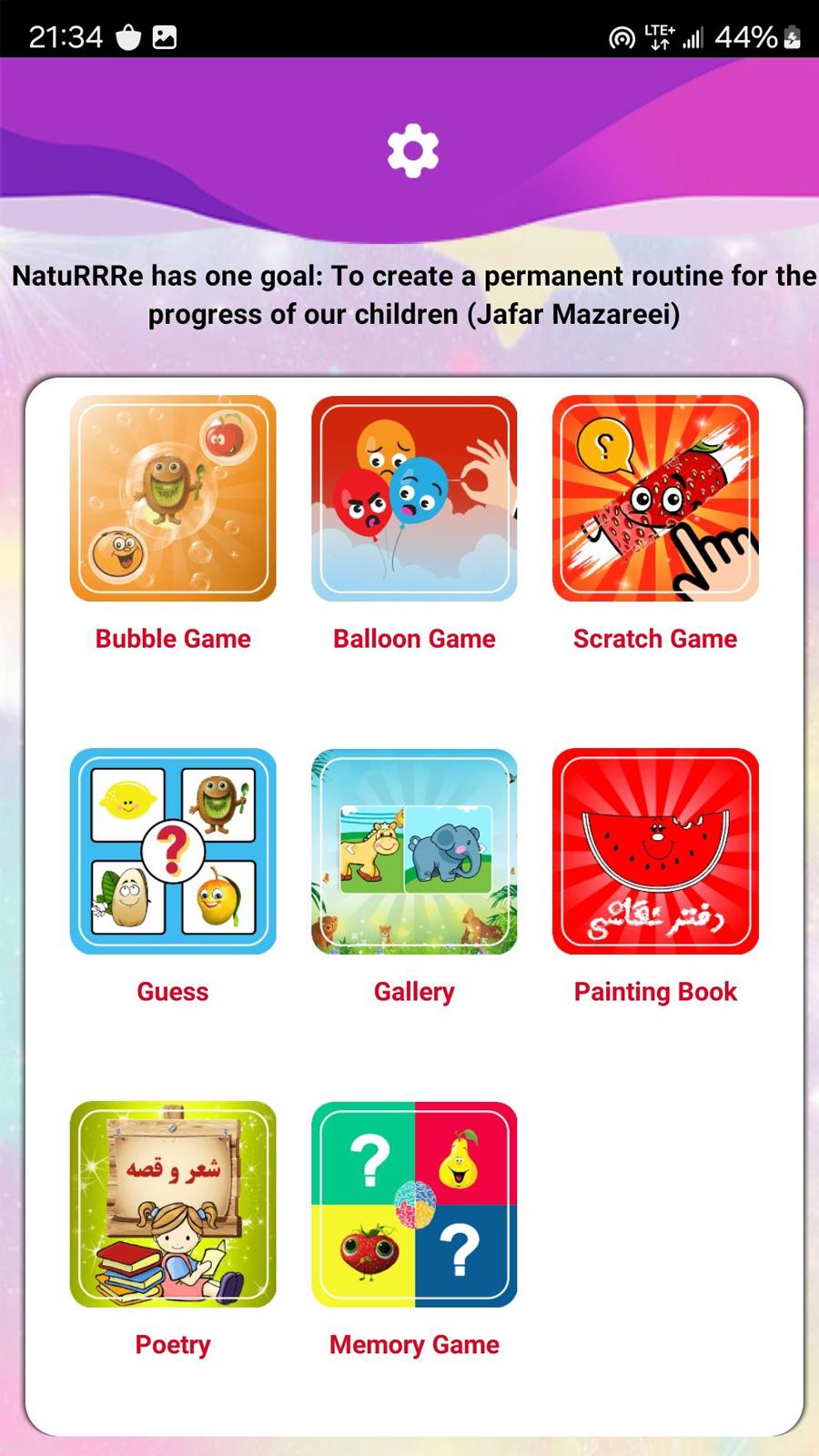Open the settings gear icon
819x1456 pixels.
click(x=413, y=150)
